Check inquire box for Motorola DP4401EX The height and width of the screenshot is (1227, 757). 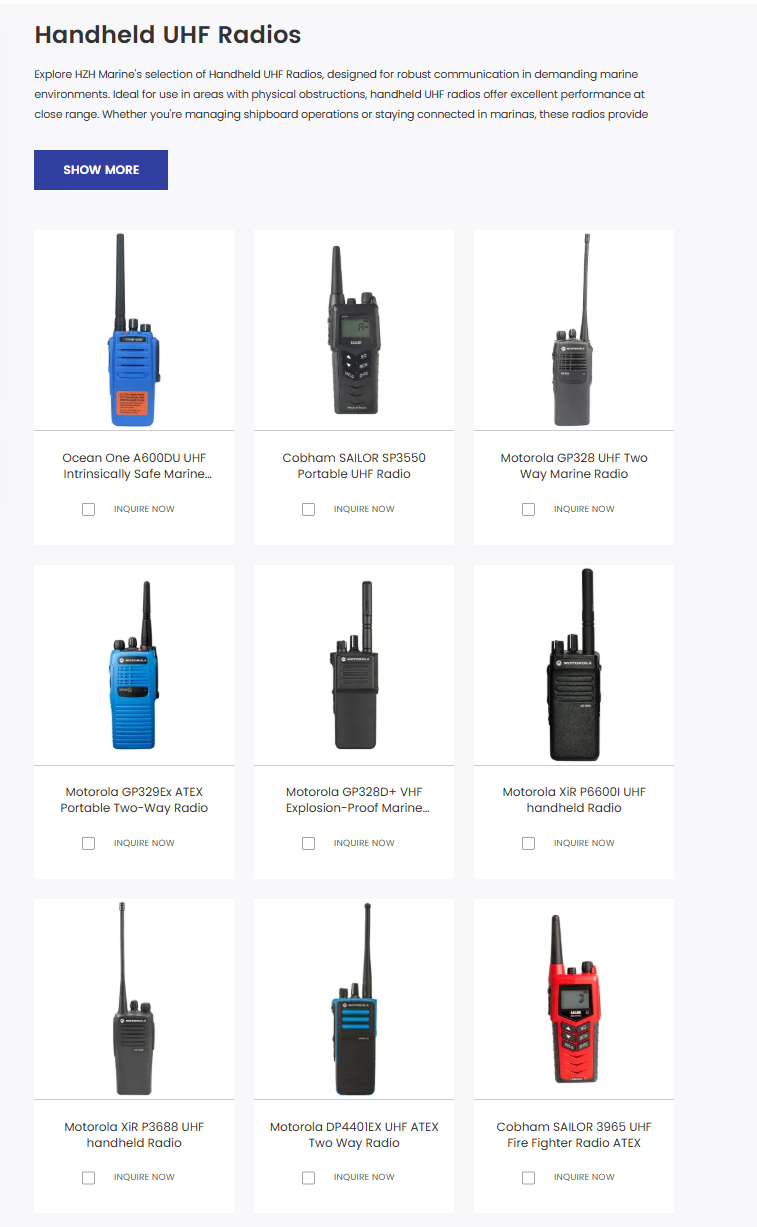(309, 1178)
